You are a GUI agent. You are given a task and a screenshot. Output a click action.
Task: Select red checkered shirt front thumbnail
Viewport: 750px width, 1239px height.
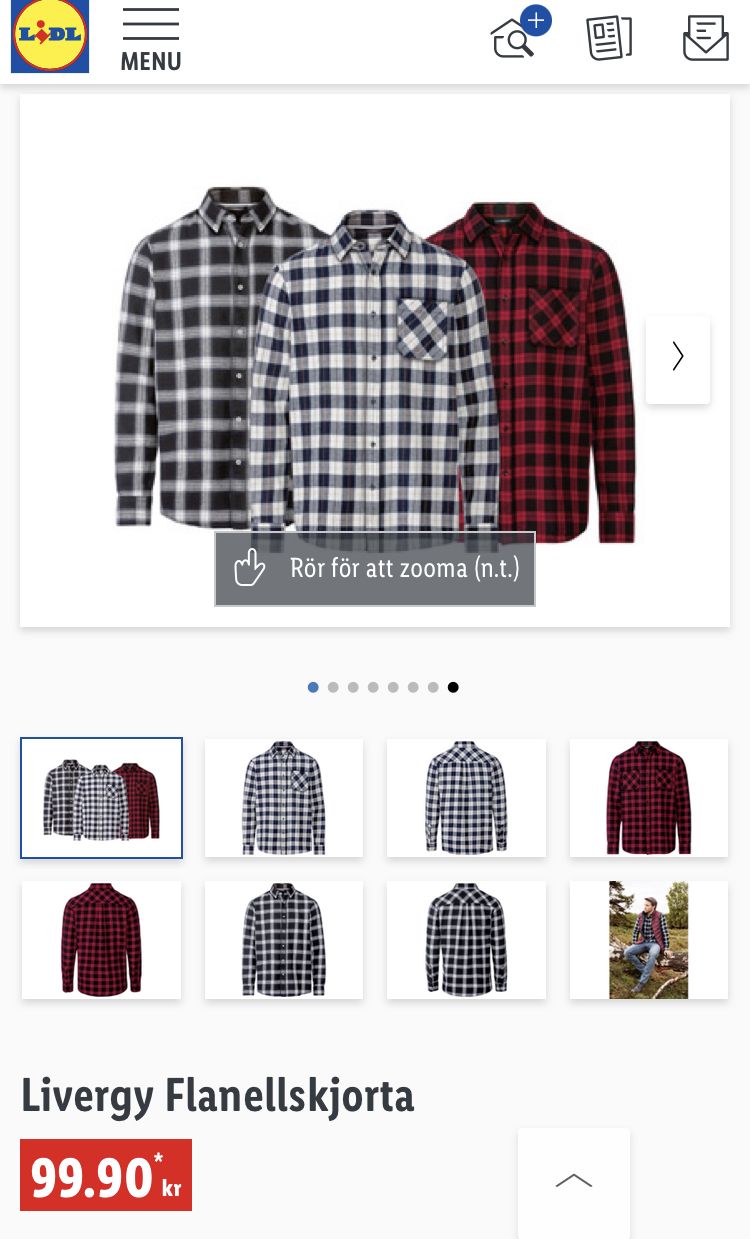point(649,798)
